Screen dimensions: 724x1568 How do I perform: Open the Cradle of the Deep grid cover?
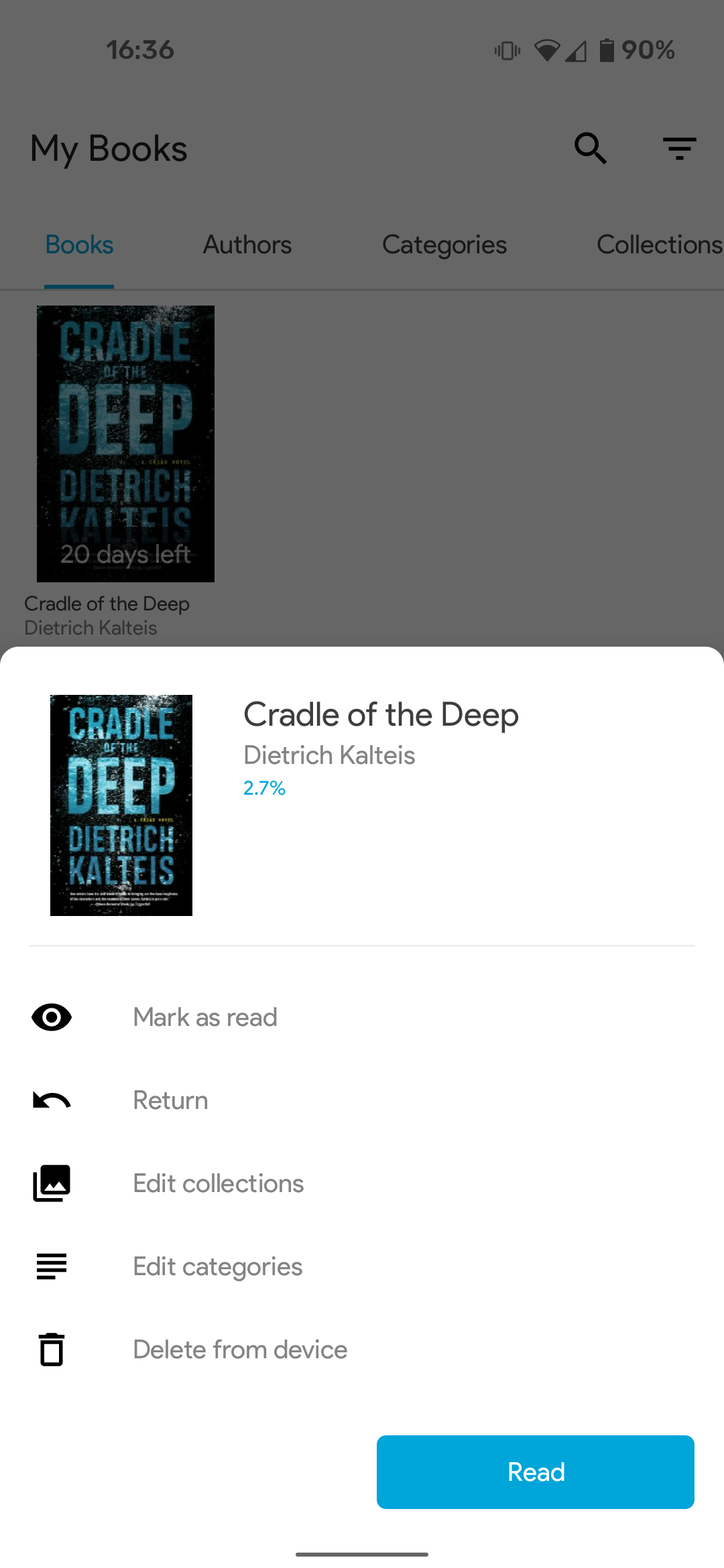(125, 444)
